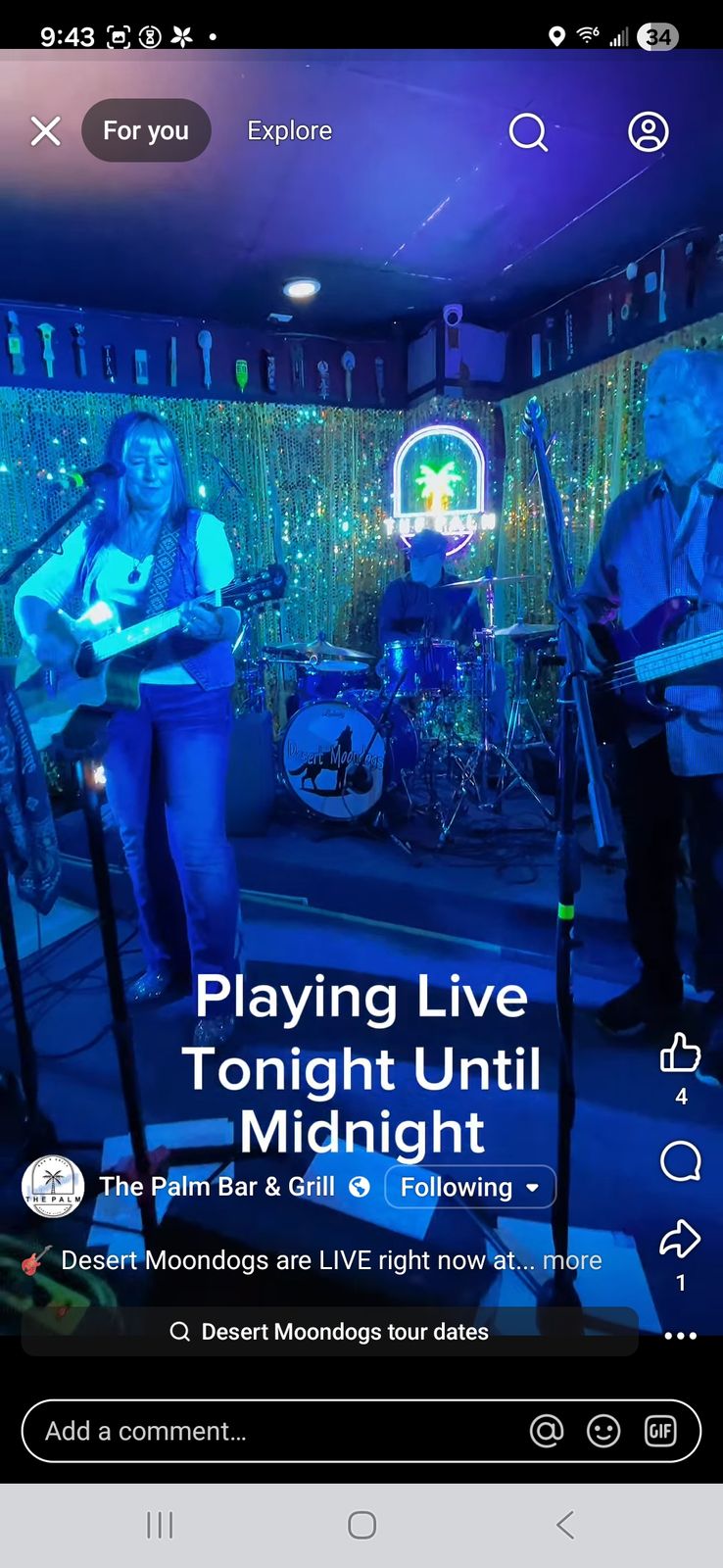Viewport: 723px width, 1568px height.
Task: Share this reel
Action: pyautogui.click(x=680, y=1240)
